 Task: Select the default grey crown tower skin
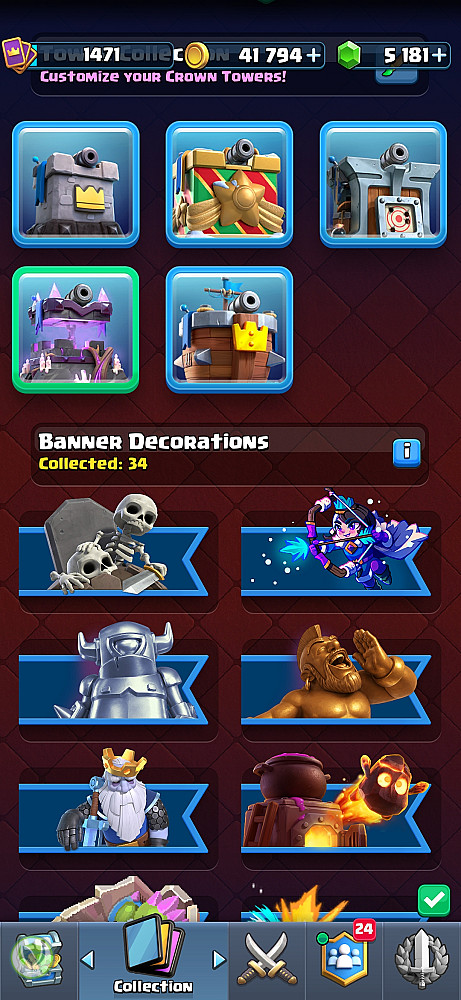click(x=76, y=184)
